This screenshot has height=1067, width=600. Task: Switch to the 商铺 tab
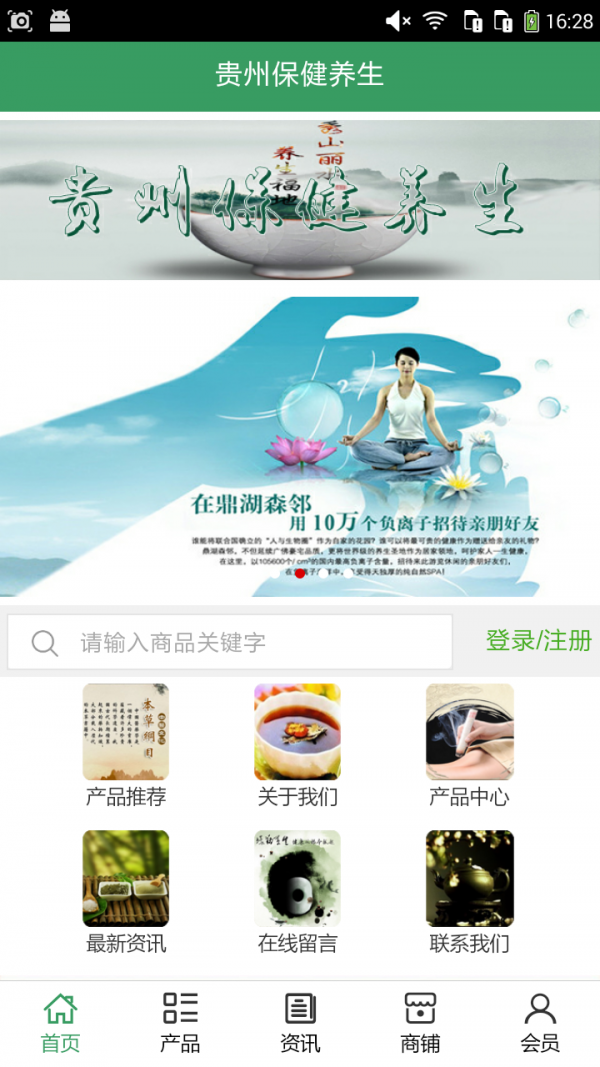pos(420,1023)
